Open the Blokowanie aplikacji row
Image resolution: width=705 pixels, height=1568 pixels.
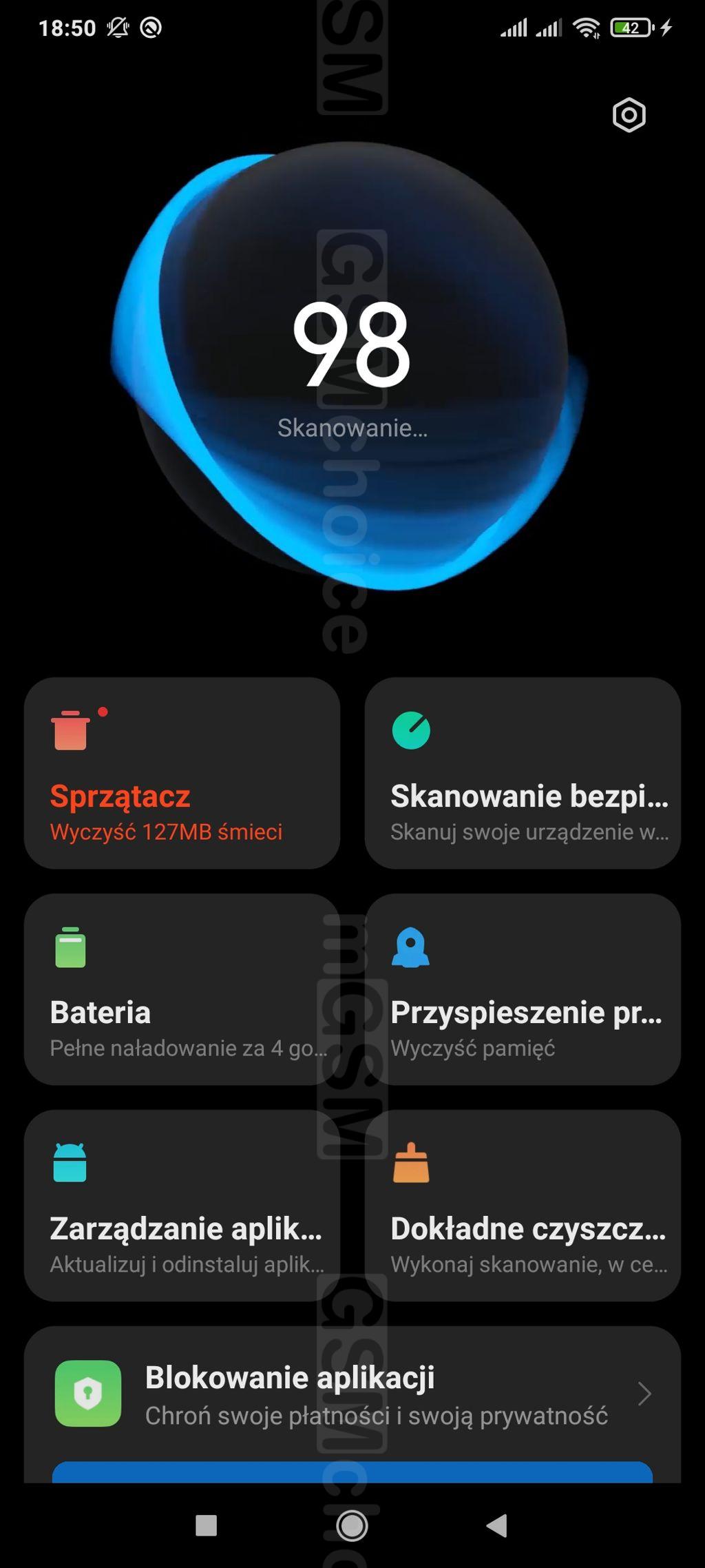click(x=352, y=1394)
